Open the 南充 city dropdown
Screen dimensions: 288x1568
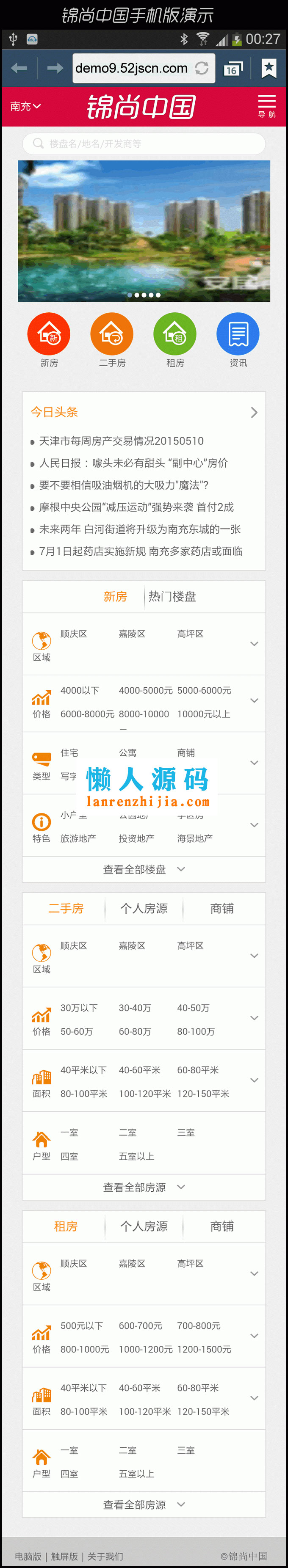click(25, 106)
